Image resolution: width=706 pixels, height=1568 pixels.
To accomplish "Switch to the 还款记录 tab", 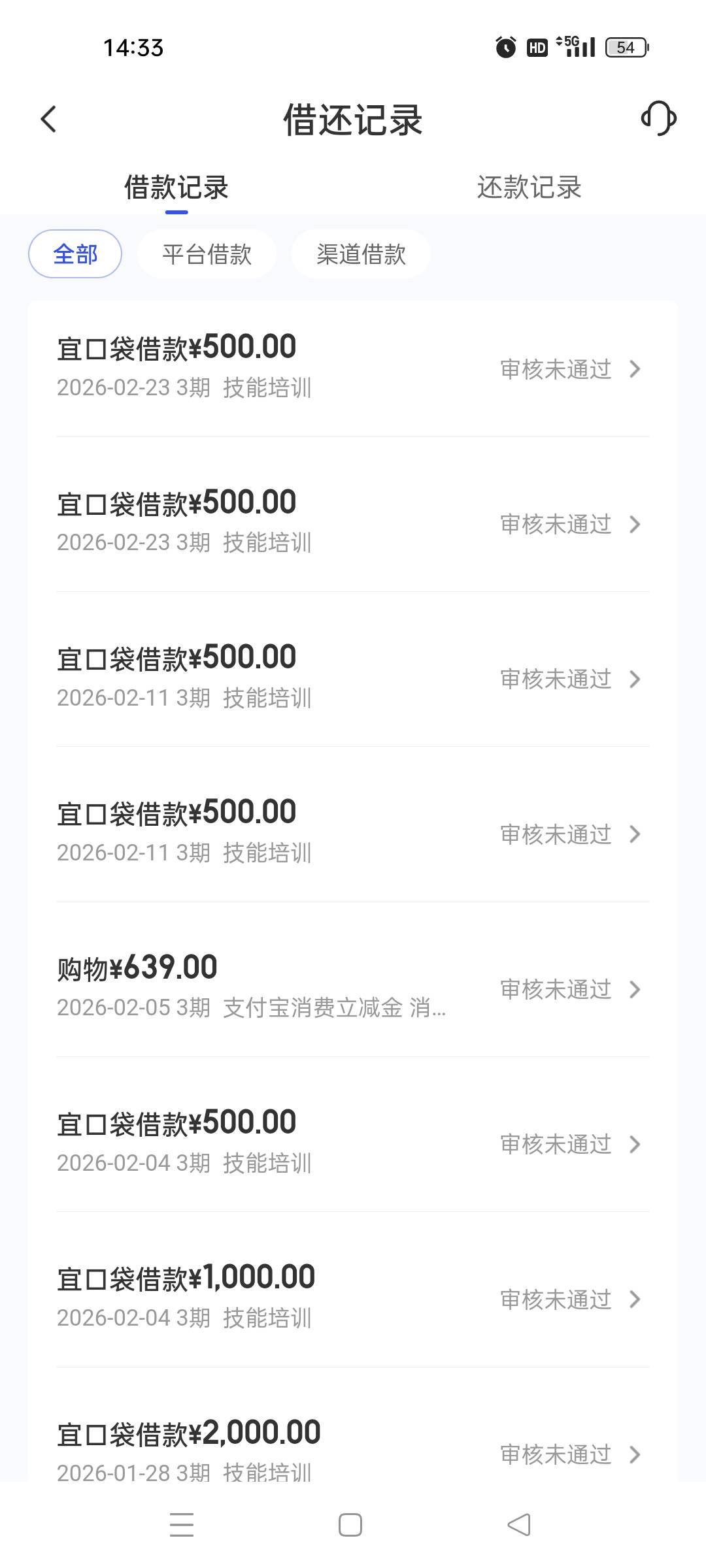I will [x=529, y=188].
